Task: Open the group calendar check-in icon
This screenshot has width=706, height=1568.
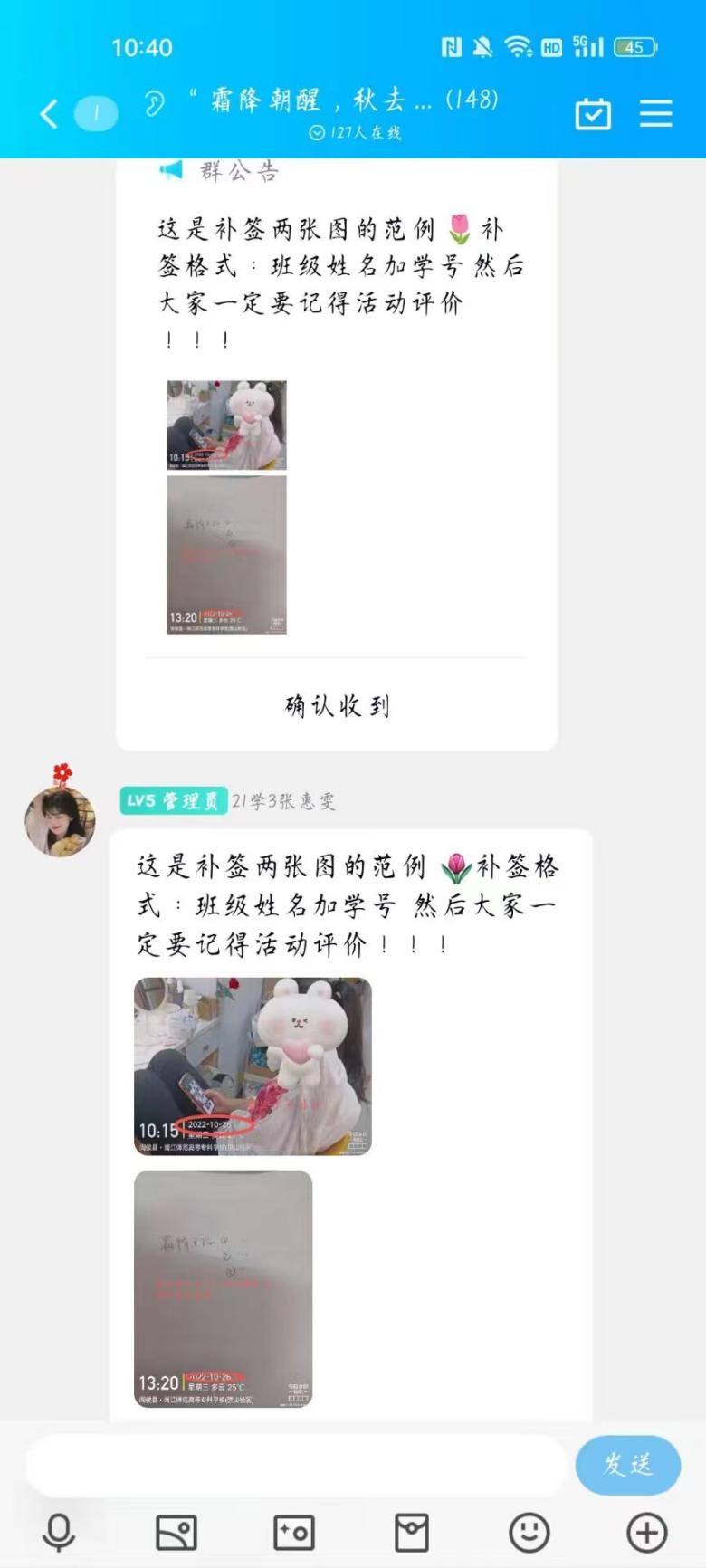Action: pos(593,114)
